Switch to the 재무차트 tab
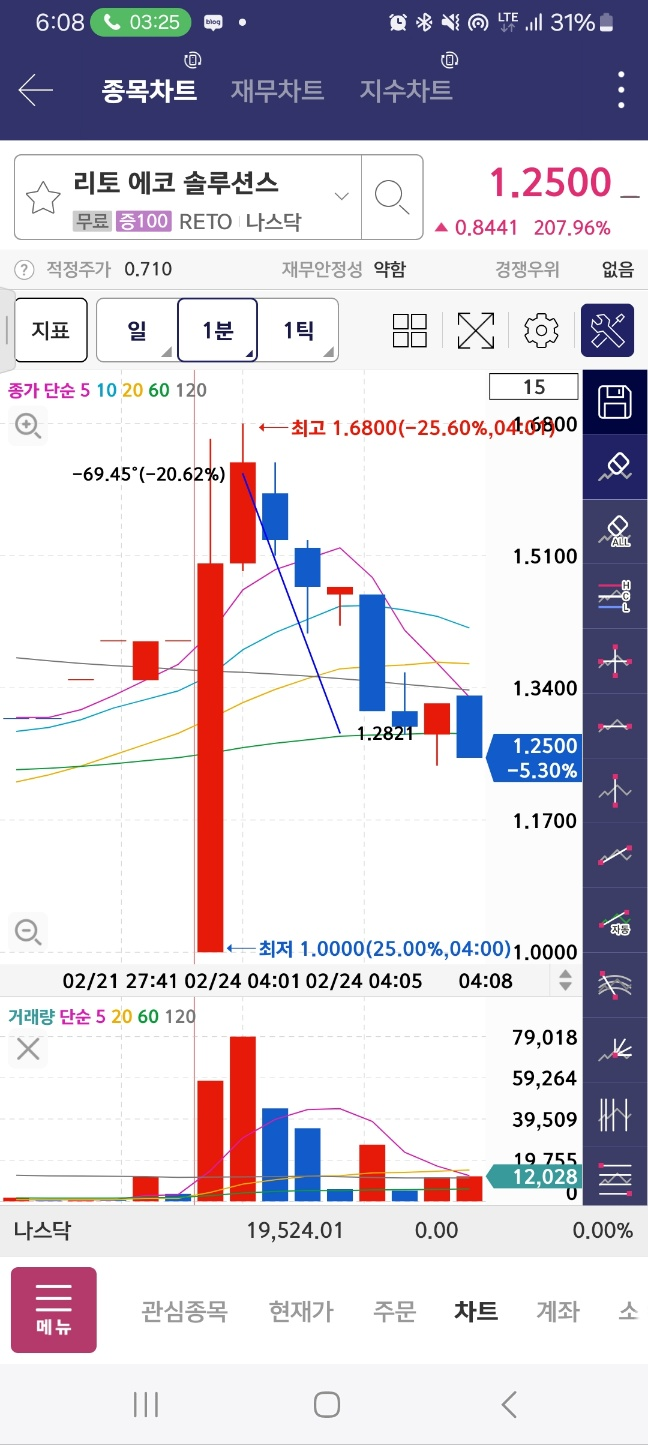Screen dimensions: 648x1445 coord(277,91)
